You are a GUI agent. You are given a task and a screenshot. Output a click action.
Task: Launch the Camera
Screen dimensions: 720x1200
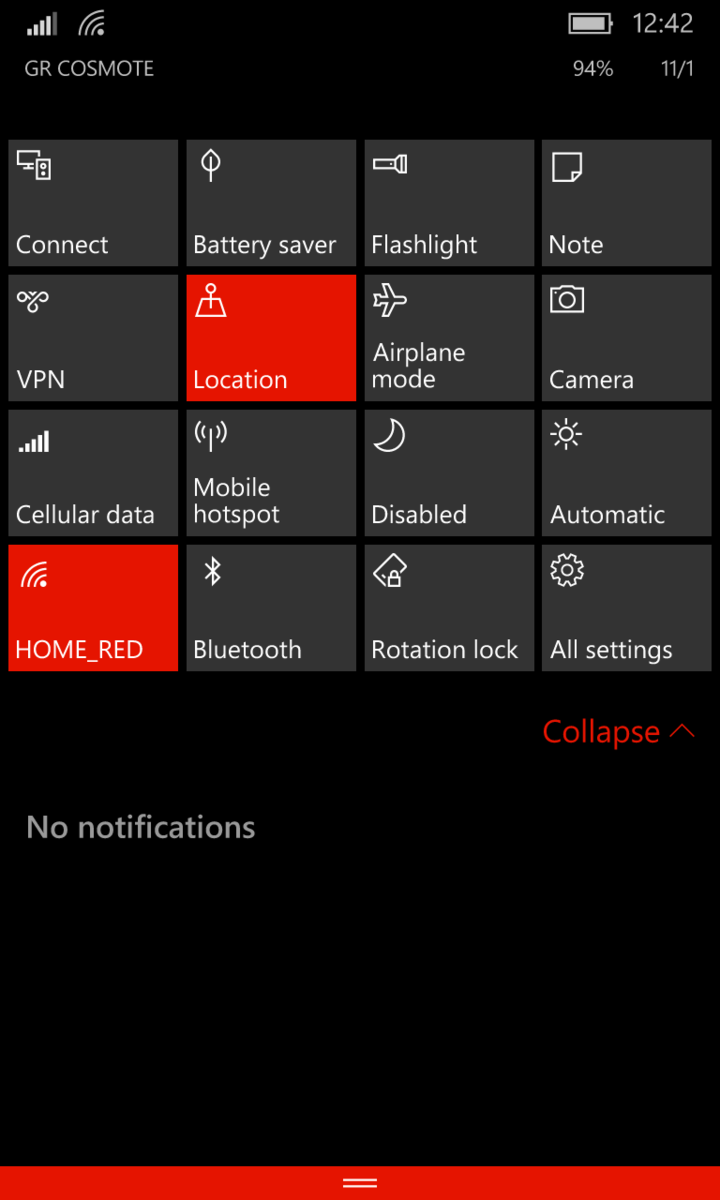[627, 338]
